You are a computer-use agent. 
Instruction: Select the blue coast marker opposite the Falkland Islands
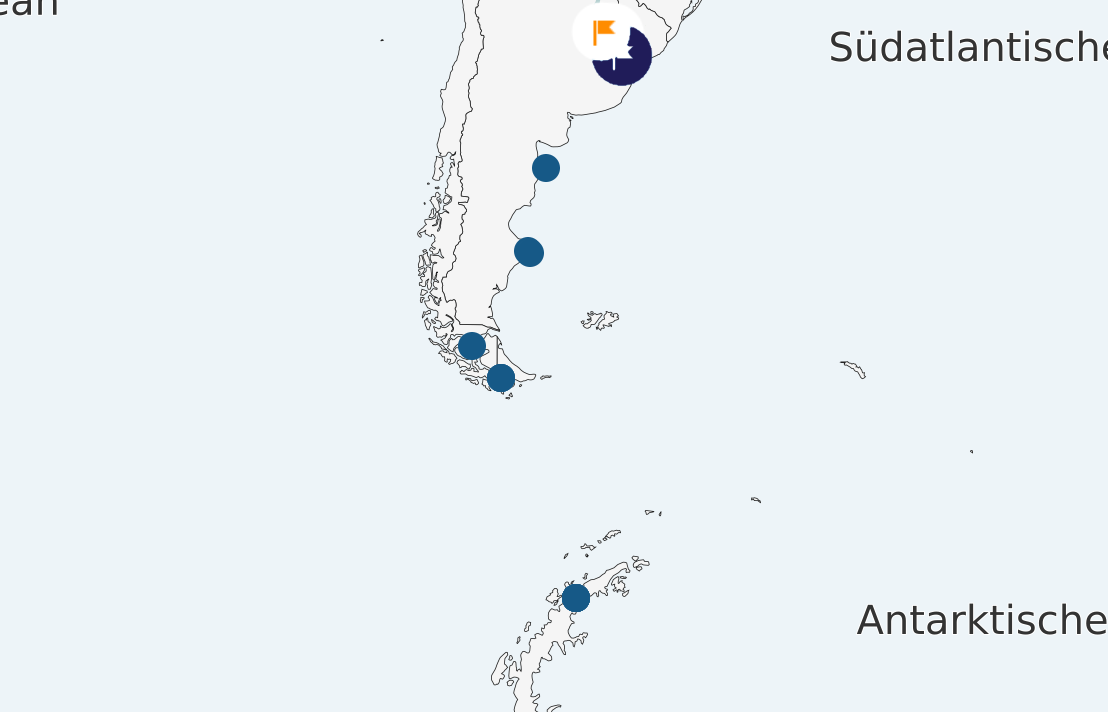[x=529, y=252]
